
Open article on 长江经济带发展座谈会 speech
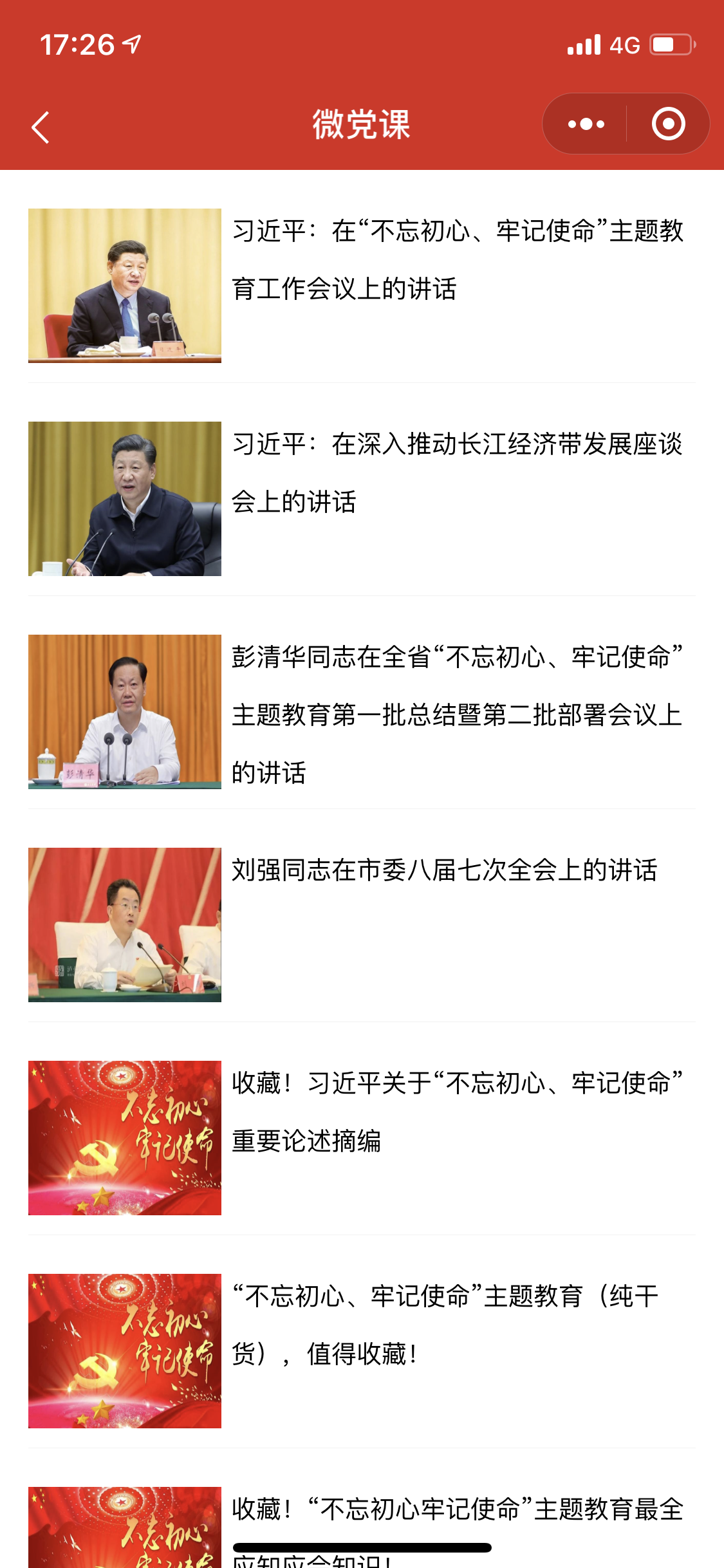pos(362,498)
